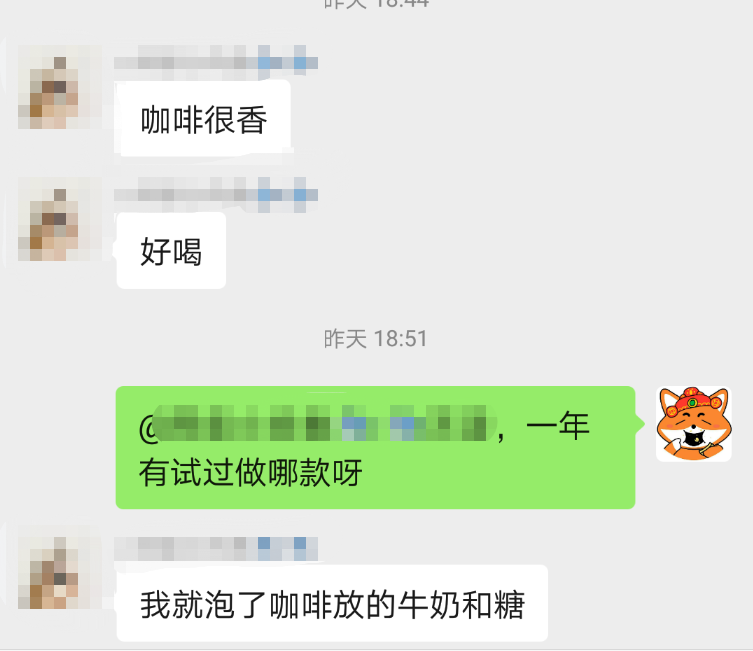Open your own fox avatar profile
This screenshot has width=753, height=651.
click(x=693, y=423)
